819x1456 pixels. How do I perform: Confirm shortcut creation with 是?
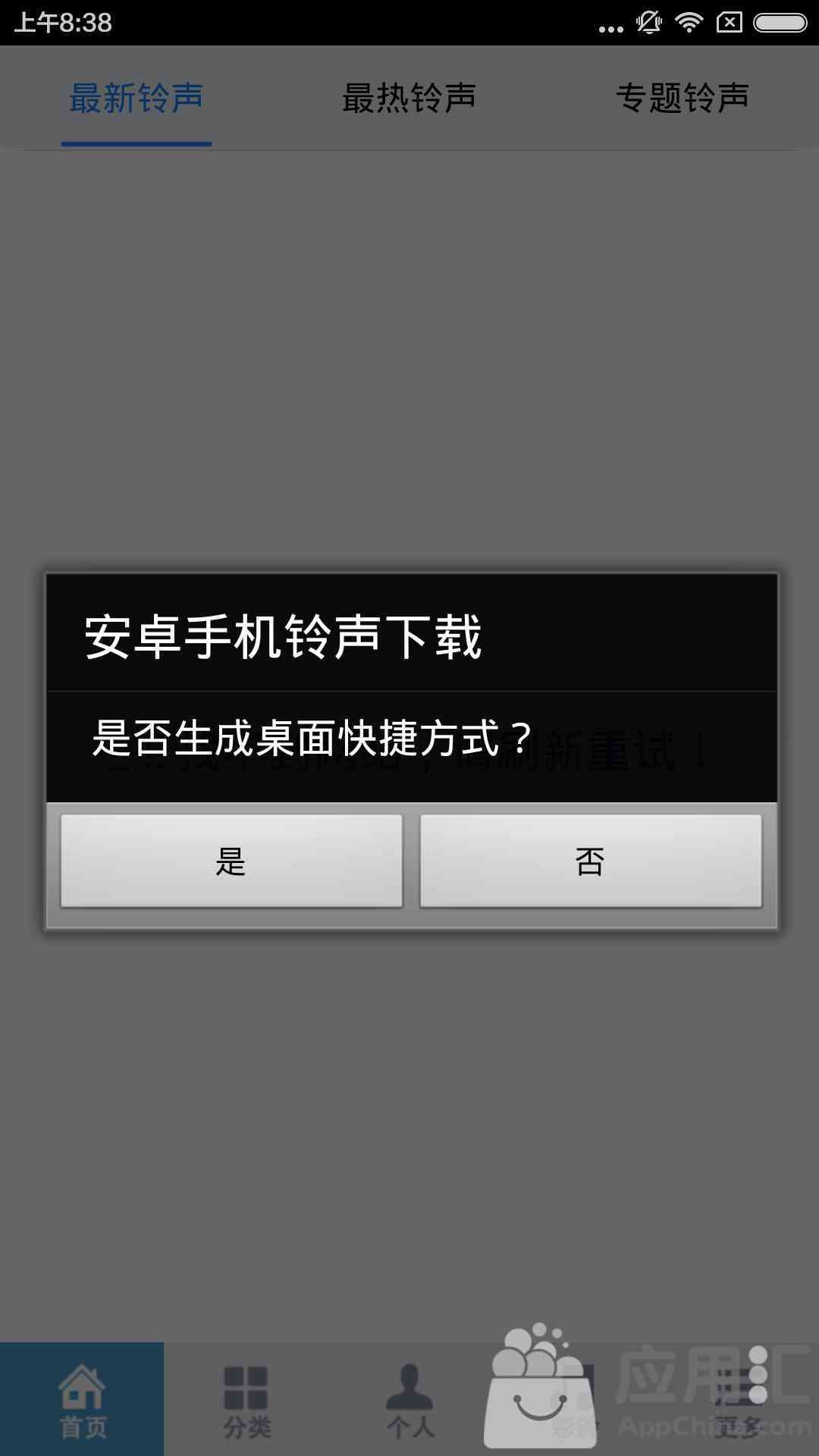231,861
